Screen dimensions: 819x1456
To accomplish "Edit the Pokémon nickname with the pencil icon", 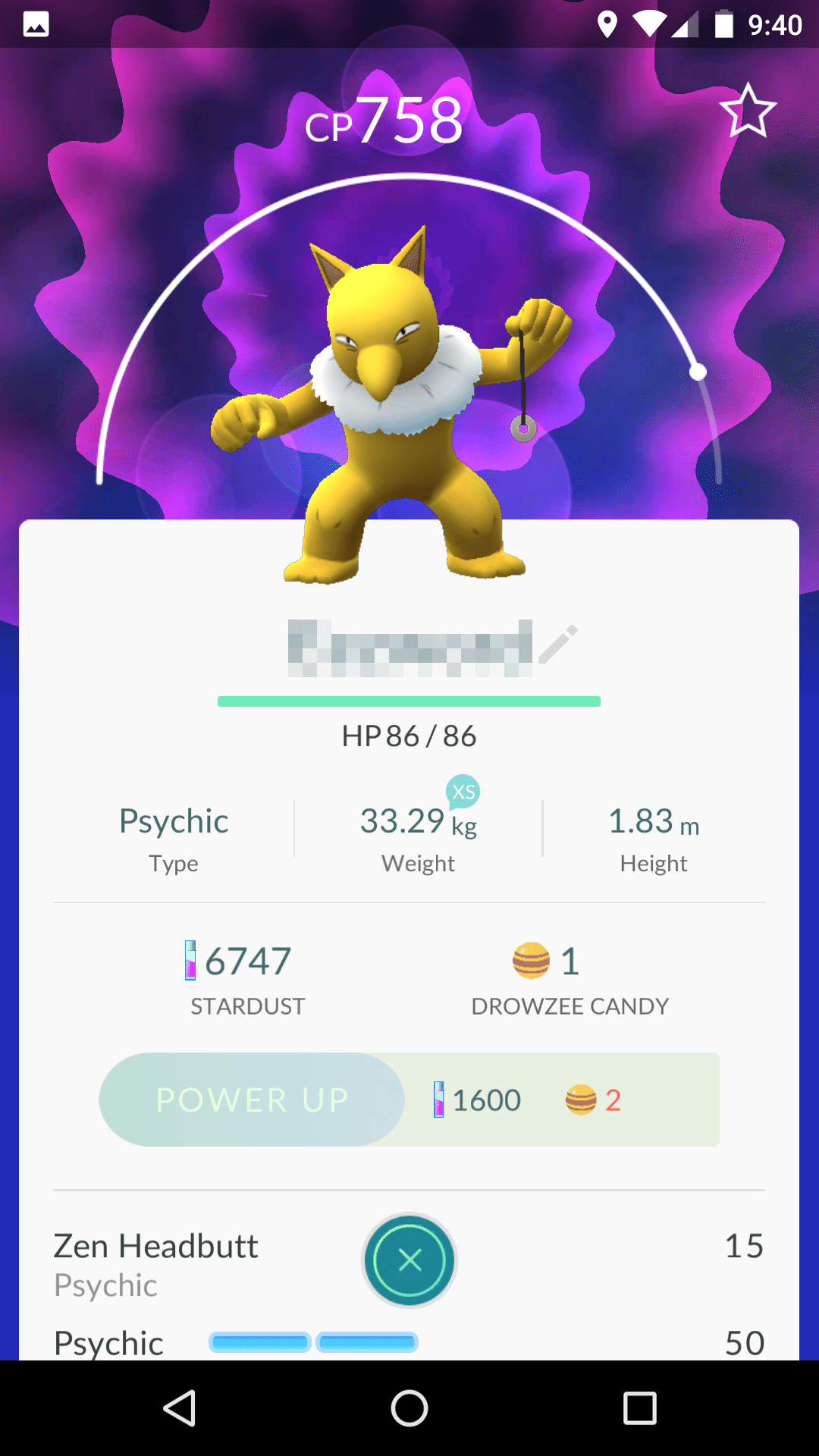I will tap(559, 645).
